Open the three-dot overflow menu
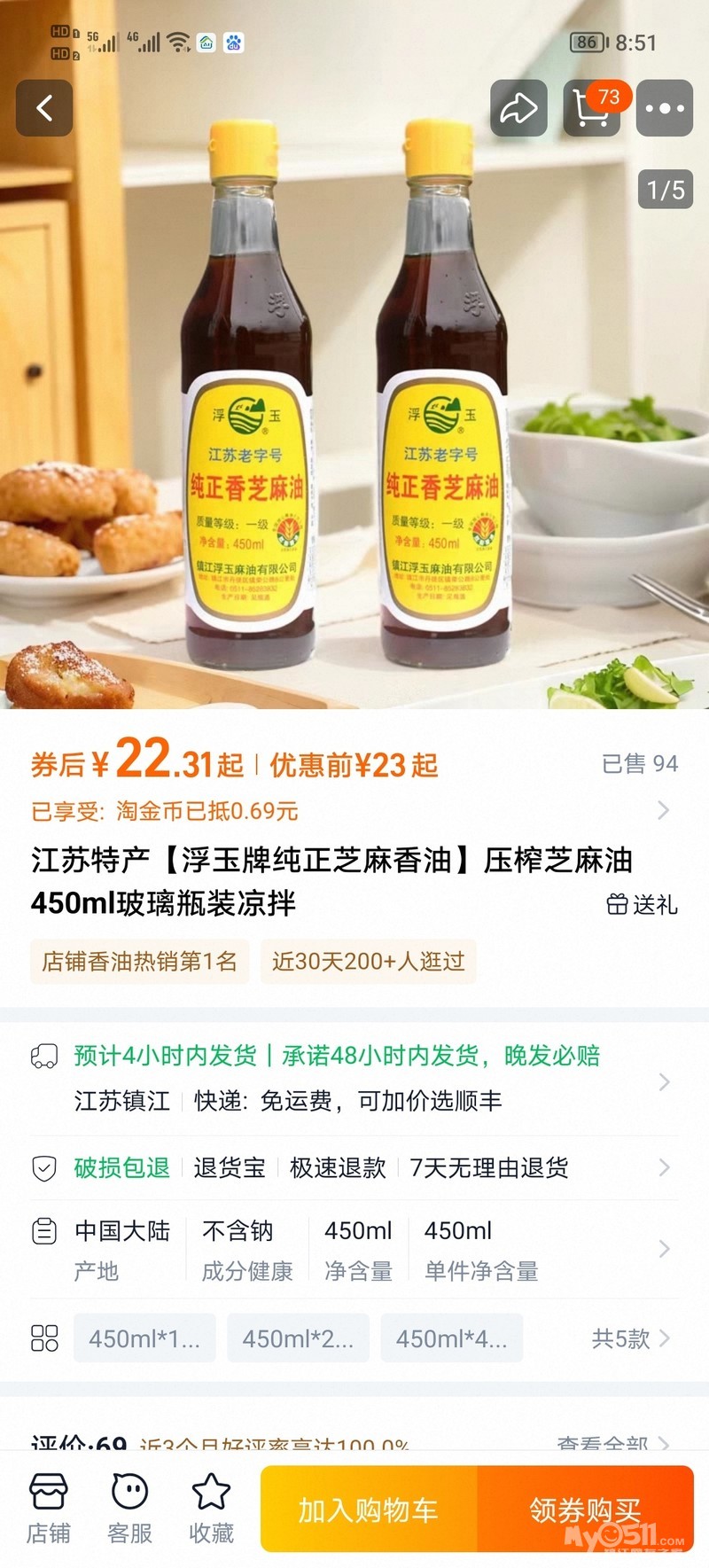Viewport: 709px width, 1568px height. pos(665,108)
